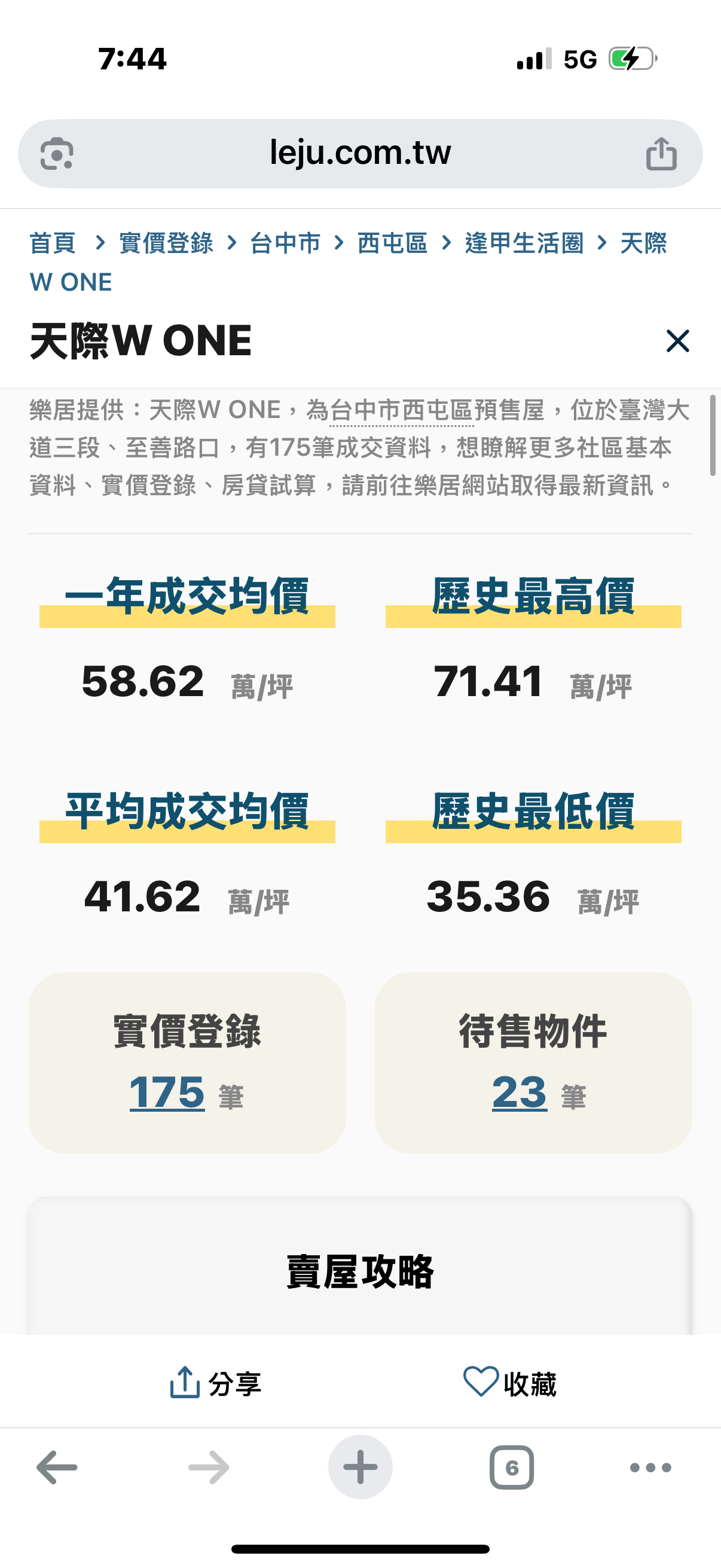Open the browser share icon in the address bar
Screen dimensions: 721x1568
[x=661, y=153]
